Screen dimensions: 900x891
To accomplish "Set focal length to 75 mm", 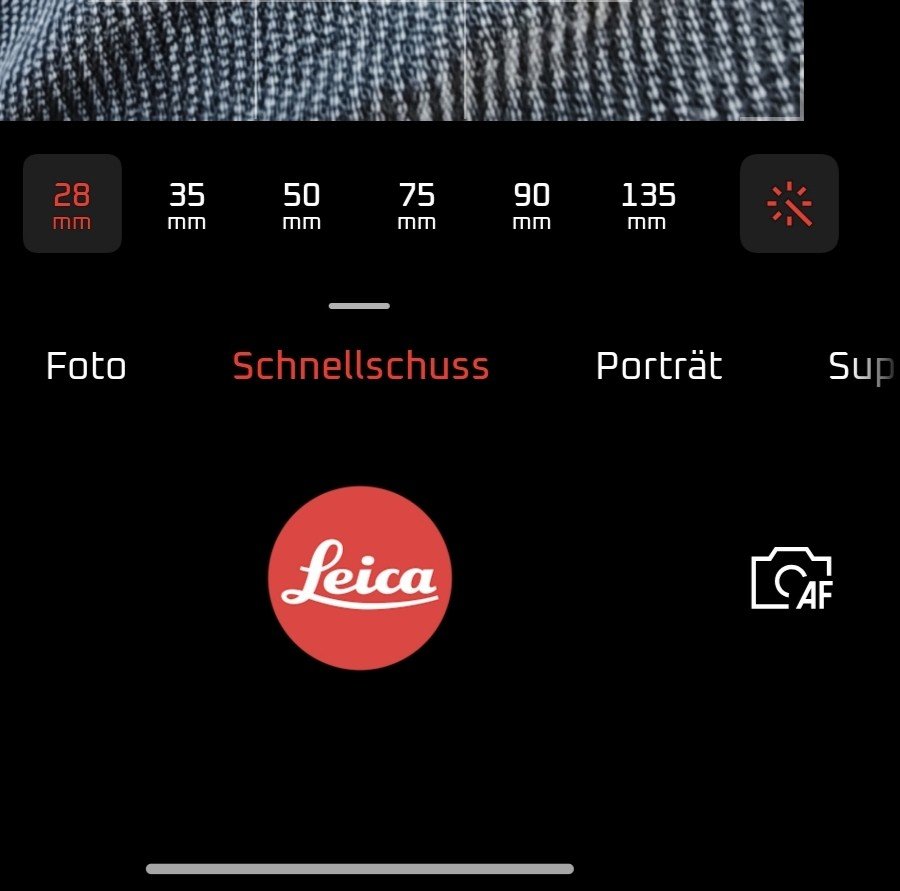I will click(417, 204).
